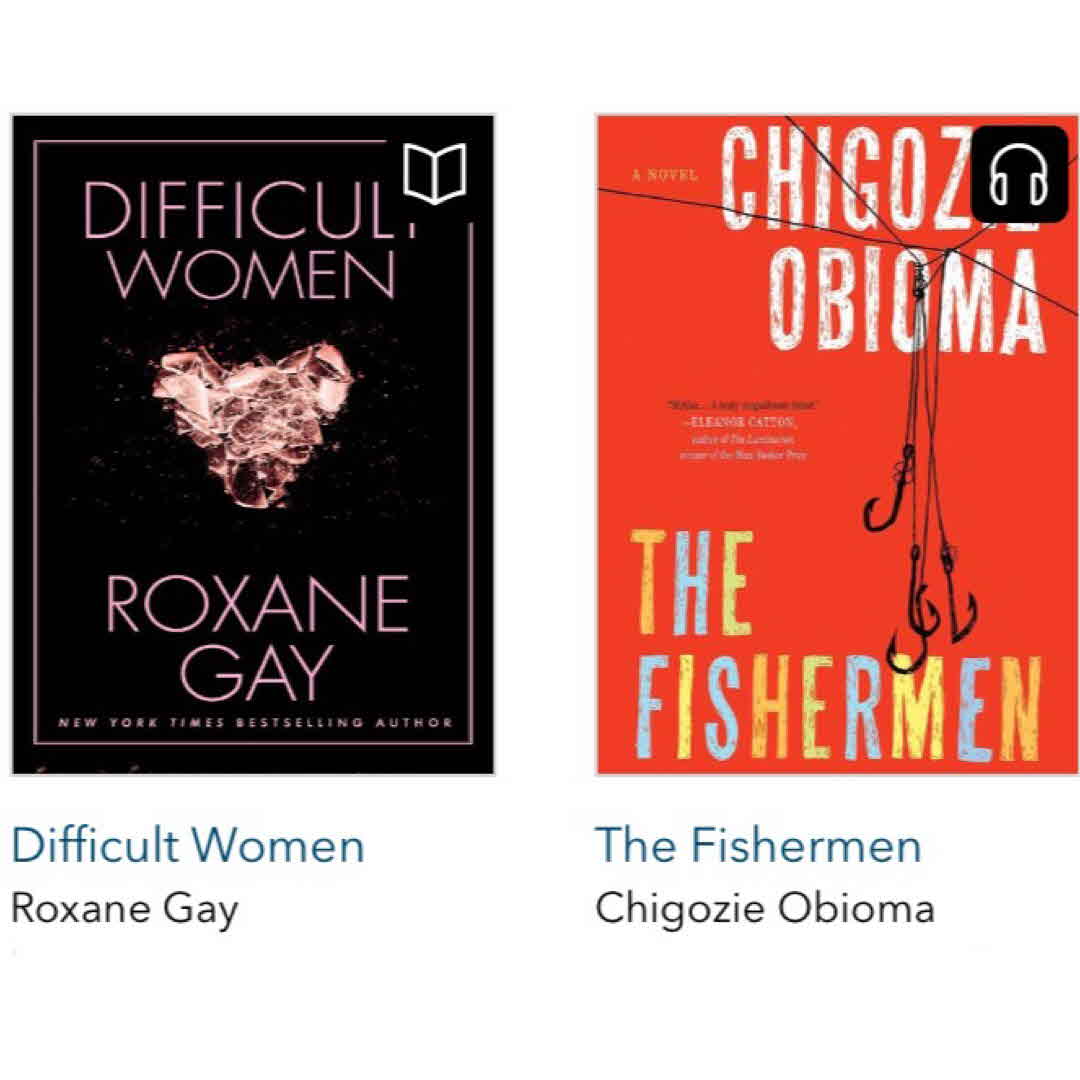Open The Fishermen audiobook cover

coord(836,445)
